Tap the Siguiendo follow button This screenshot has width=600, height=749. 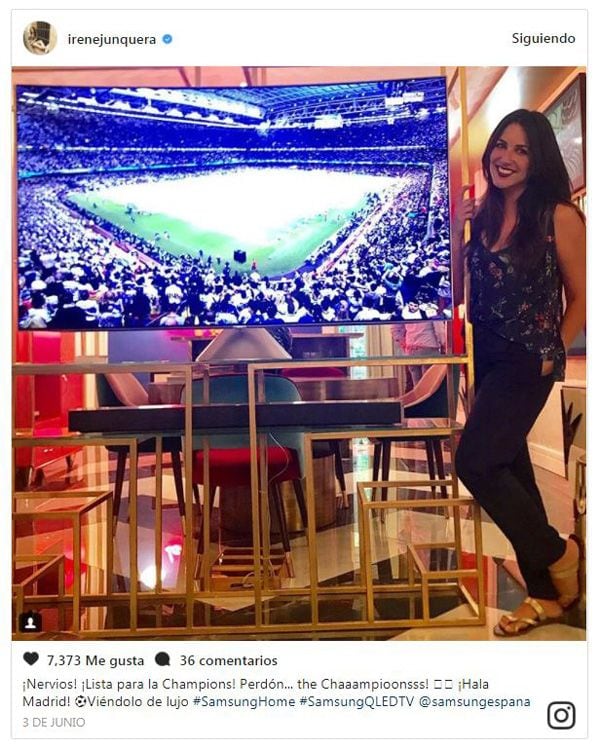543,39
